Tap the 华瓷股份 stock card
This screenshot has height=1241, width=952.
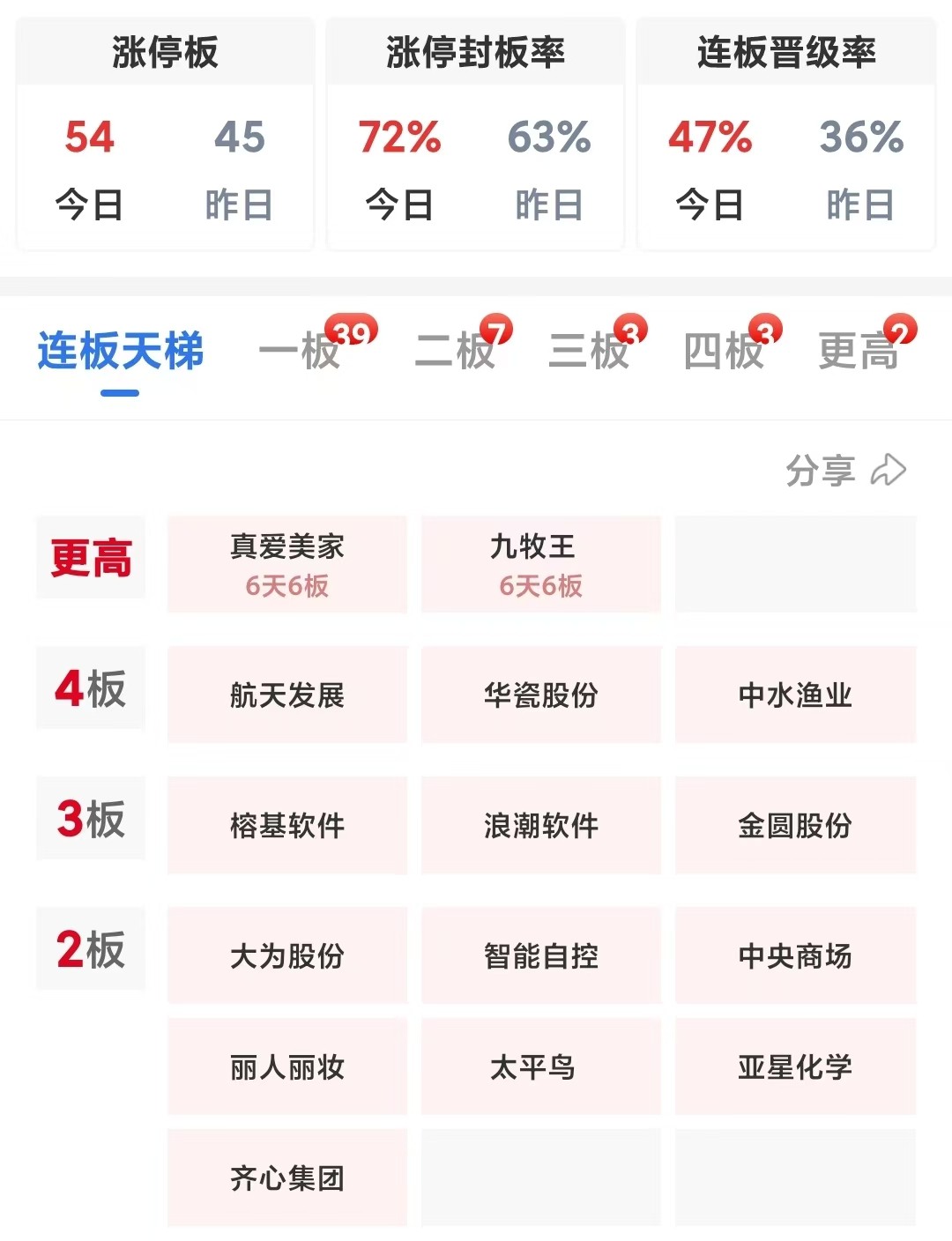pyautogui.click(x=540, y=695)
